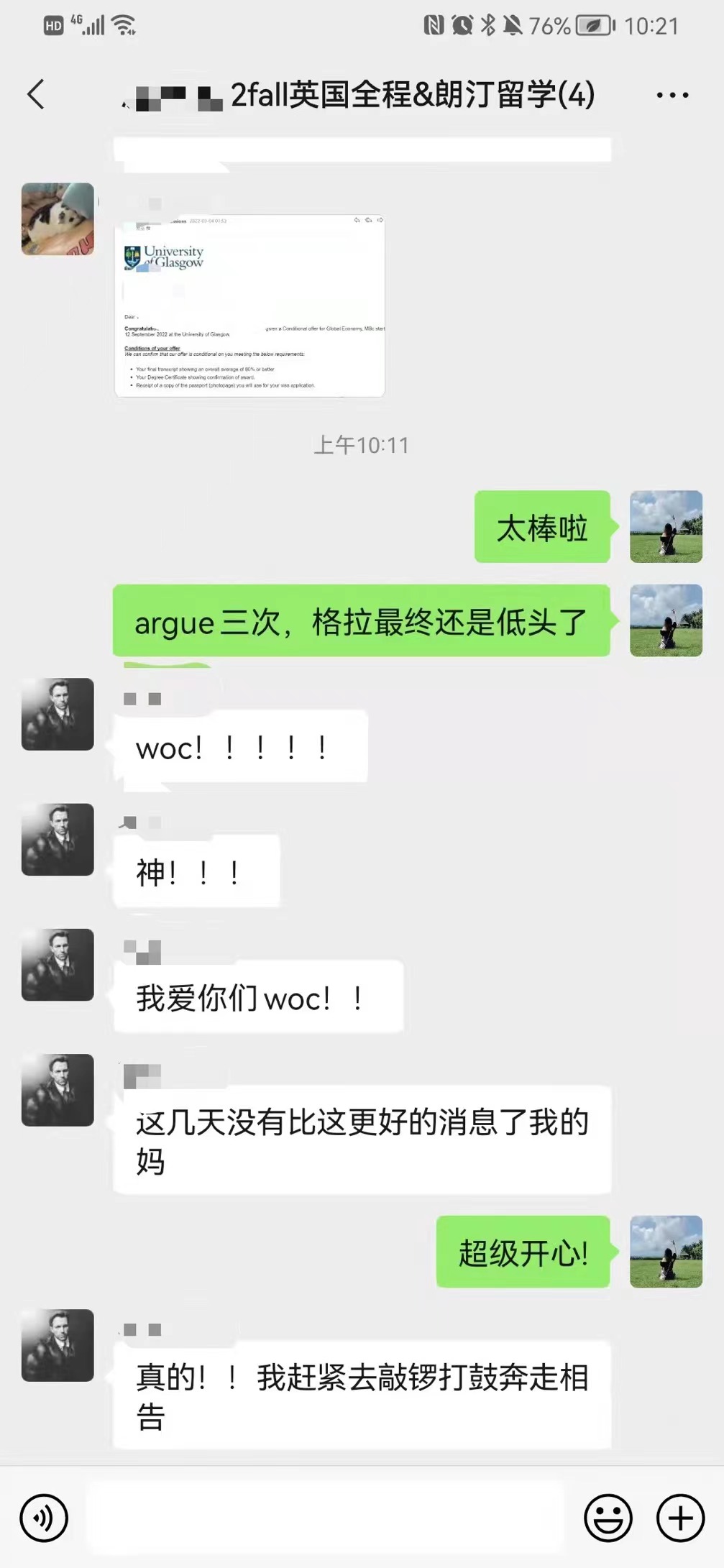Switch to voice message input
724x1568 pixels.
pyautogui.click(x=44, y=1518)
